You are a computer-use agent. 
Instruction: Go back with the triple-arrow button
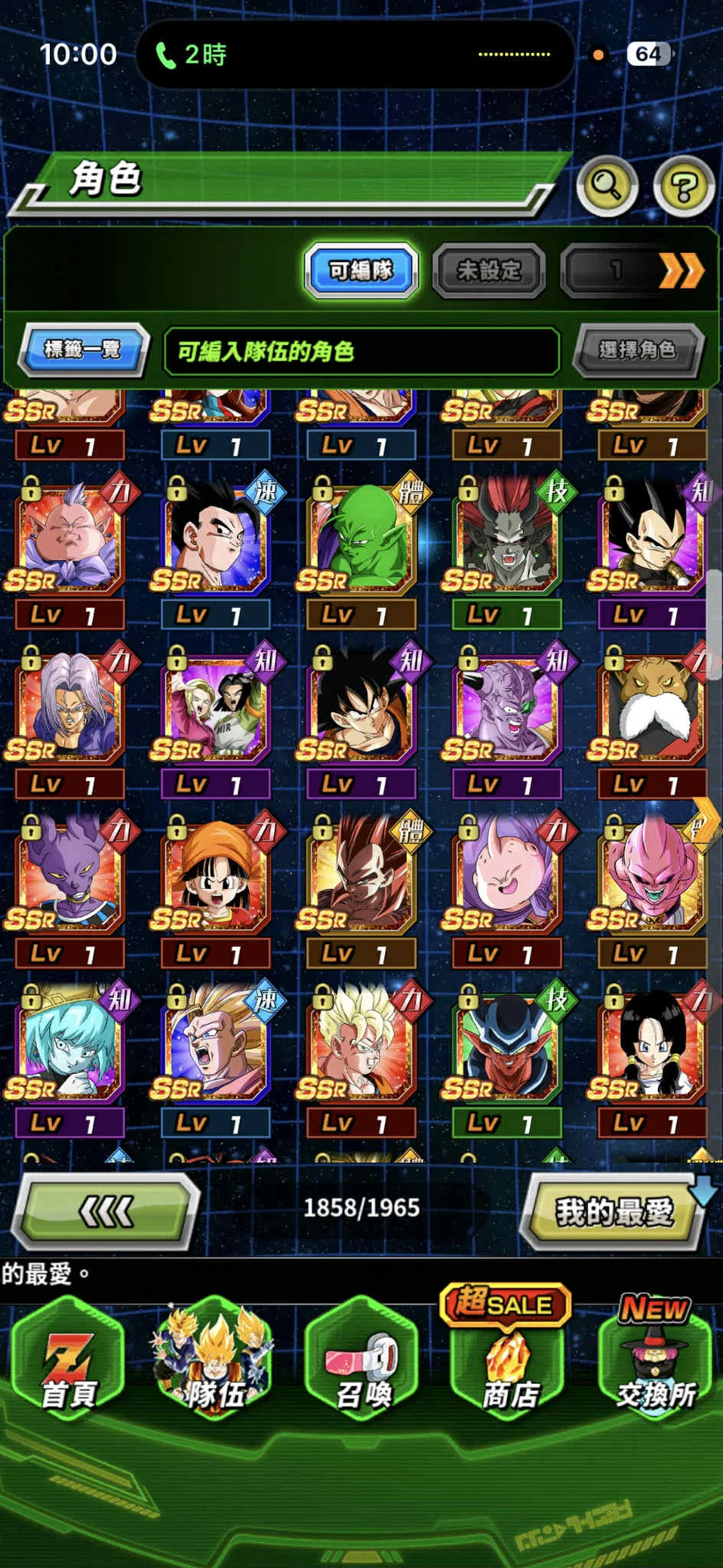pos(107,1210)
